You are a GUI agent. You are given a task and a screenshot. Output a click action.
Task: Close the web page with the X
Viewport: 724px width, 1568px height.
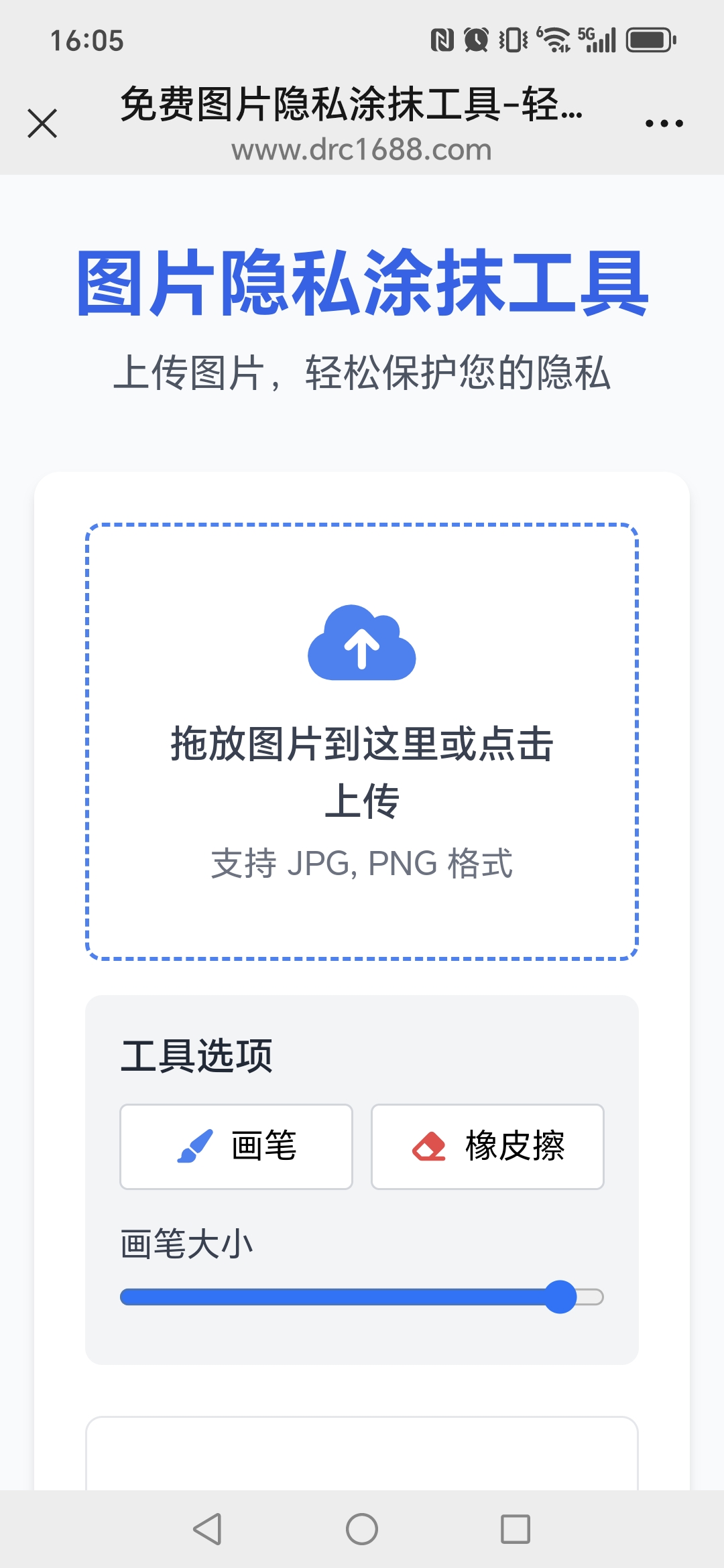pos(42,123)
